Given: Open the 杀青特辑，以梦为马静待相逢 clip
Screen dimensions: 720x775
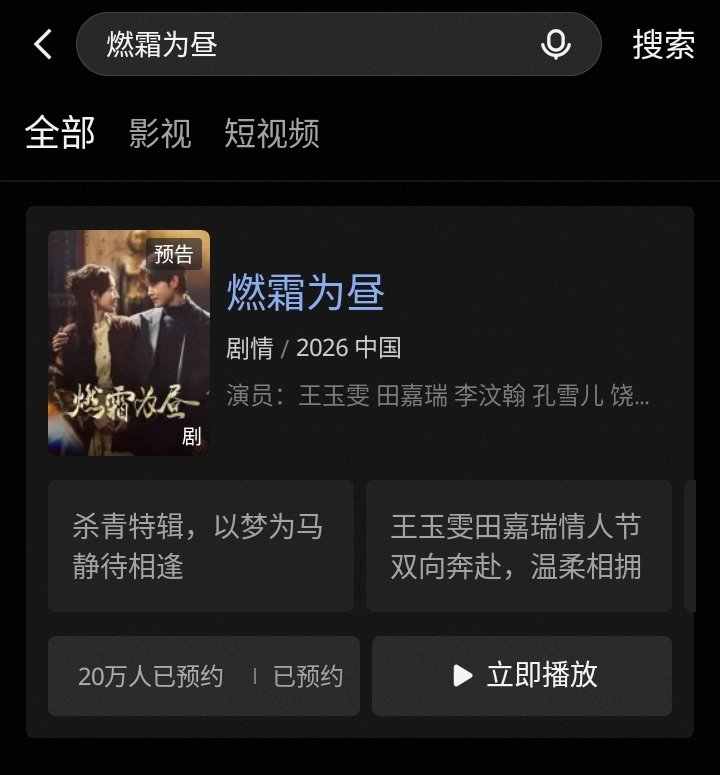Looking at the screenshot, I should click(x=200, y=546).
